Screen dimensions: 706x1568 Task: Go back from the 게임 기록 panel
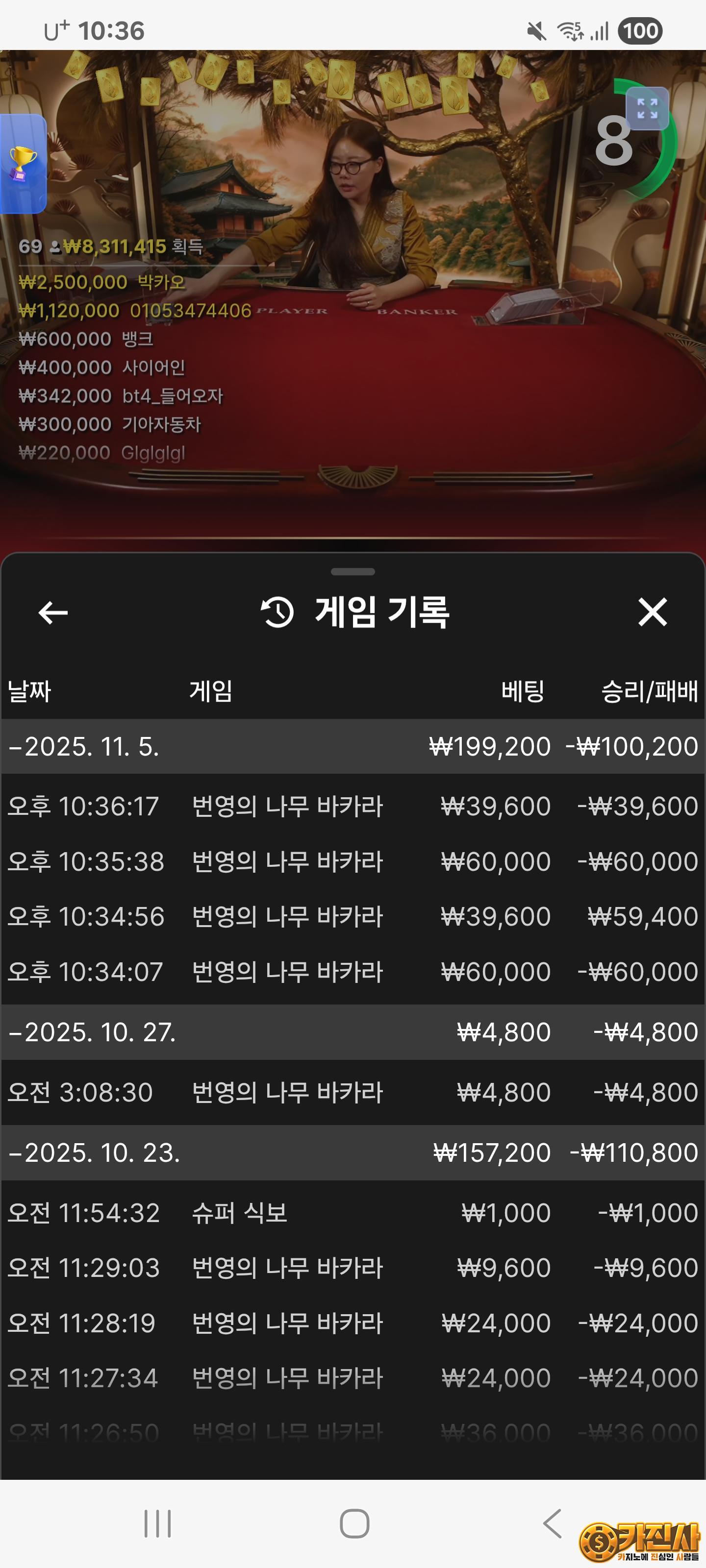(53, 612)
